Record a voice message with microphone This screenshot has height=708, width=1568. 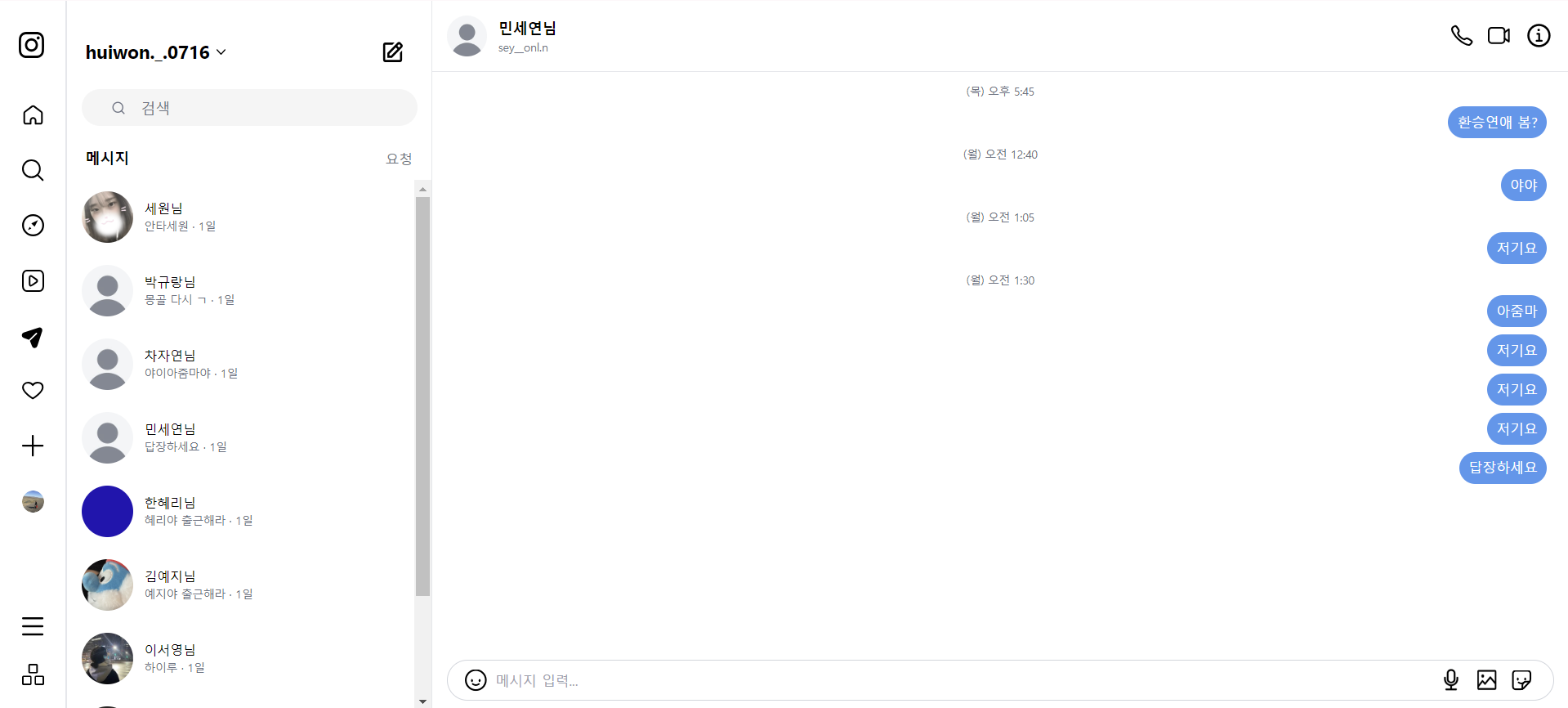(1450, 680)
